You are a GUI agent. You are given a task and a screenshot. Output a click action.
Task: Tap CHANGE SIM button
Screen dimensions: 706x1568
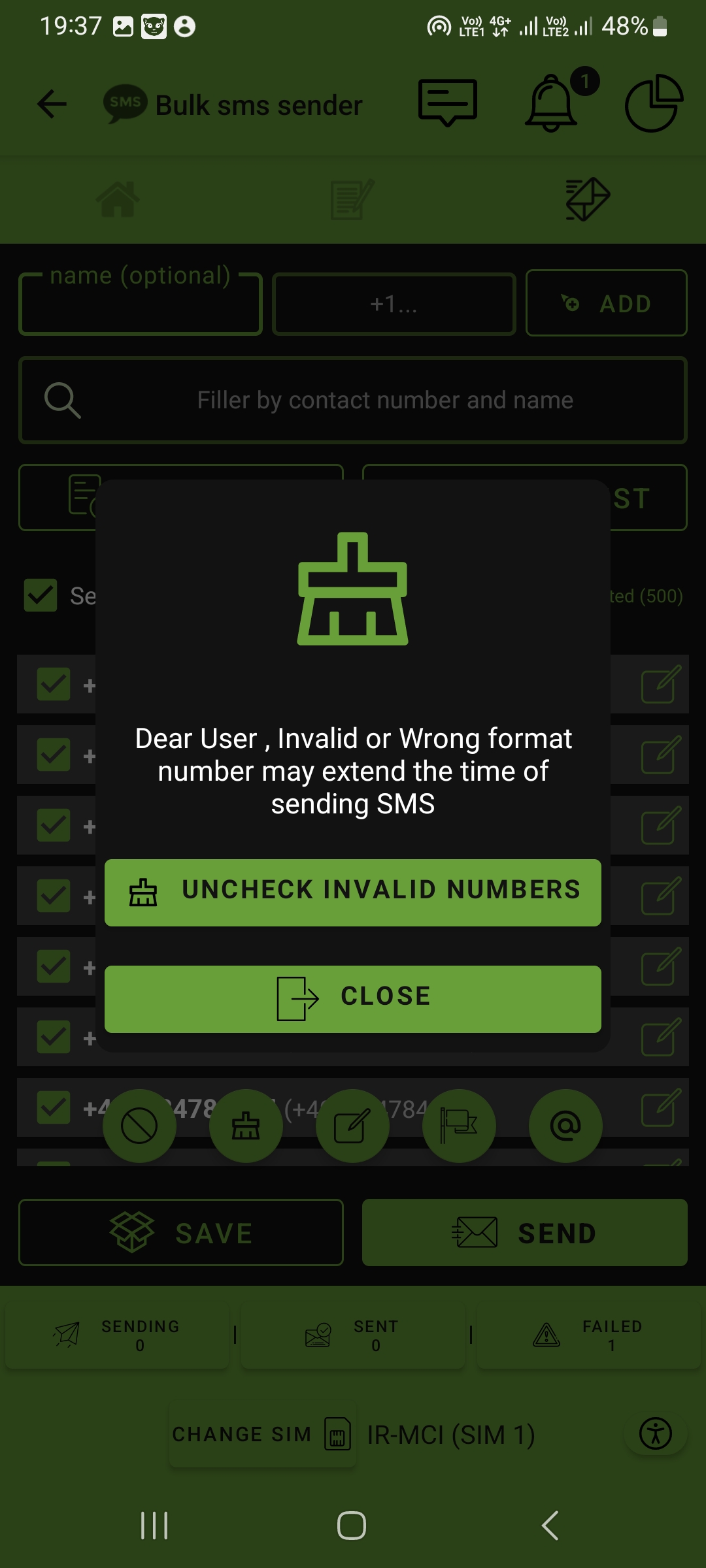pos(261,1434)
